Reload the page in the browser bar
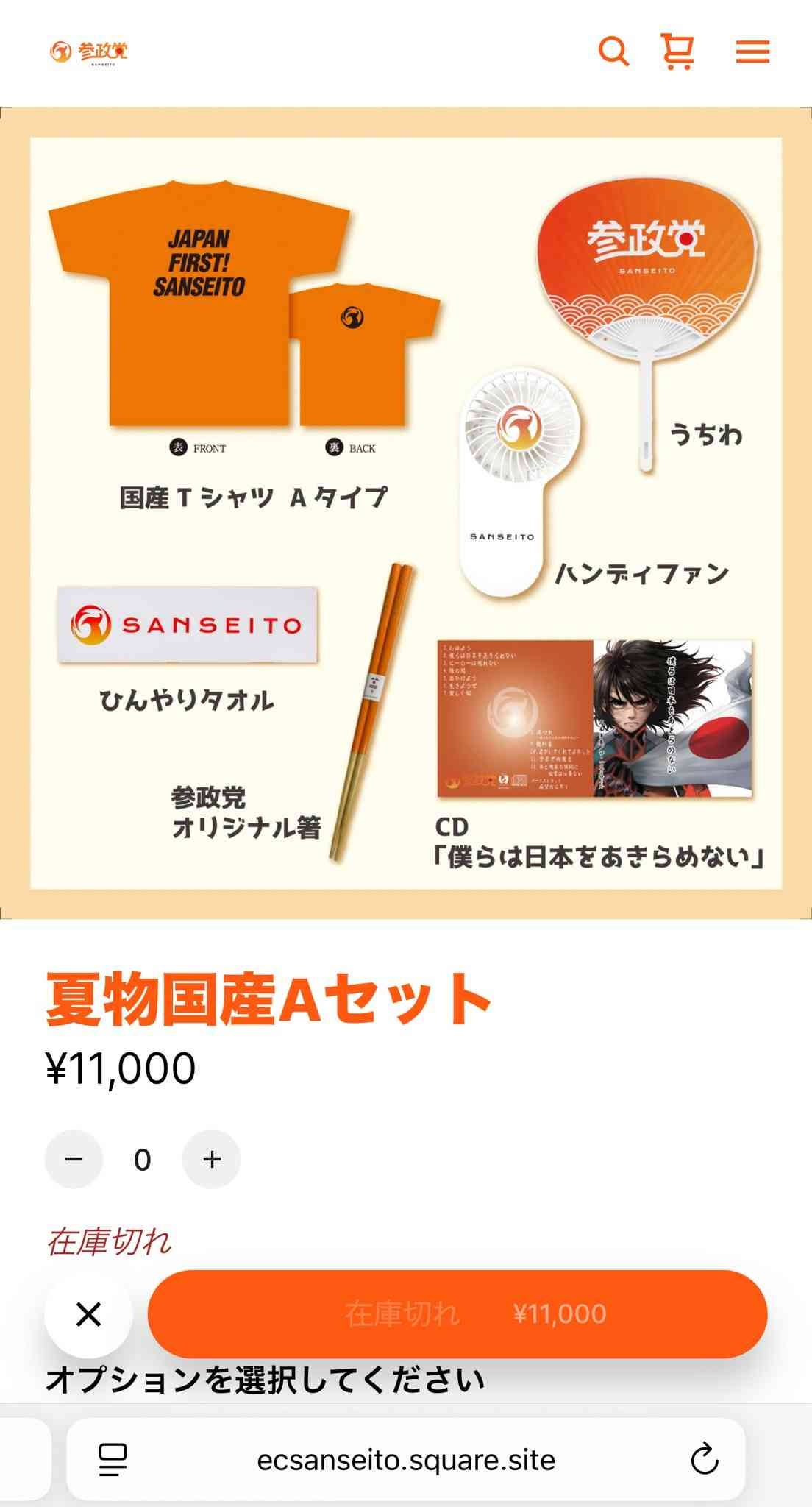 point(704,1459)
